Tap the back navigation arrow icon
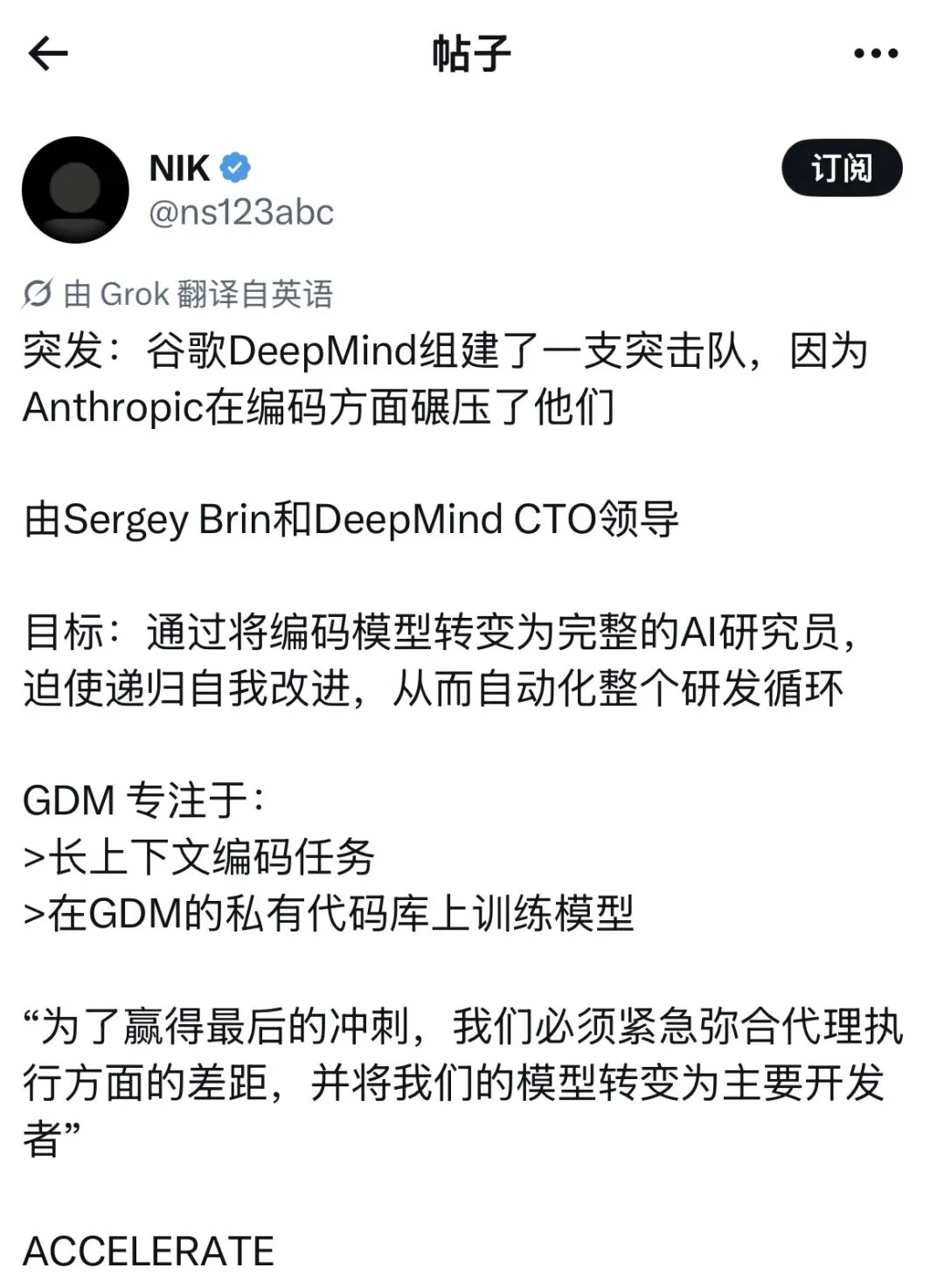 click(x=50, y=51)
